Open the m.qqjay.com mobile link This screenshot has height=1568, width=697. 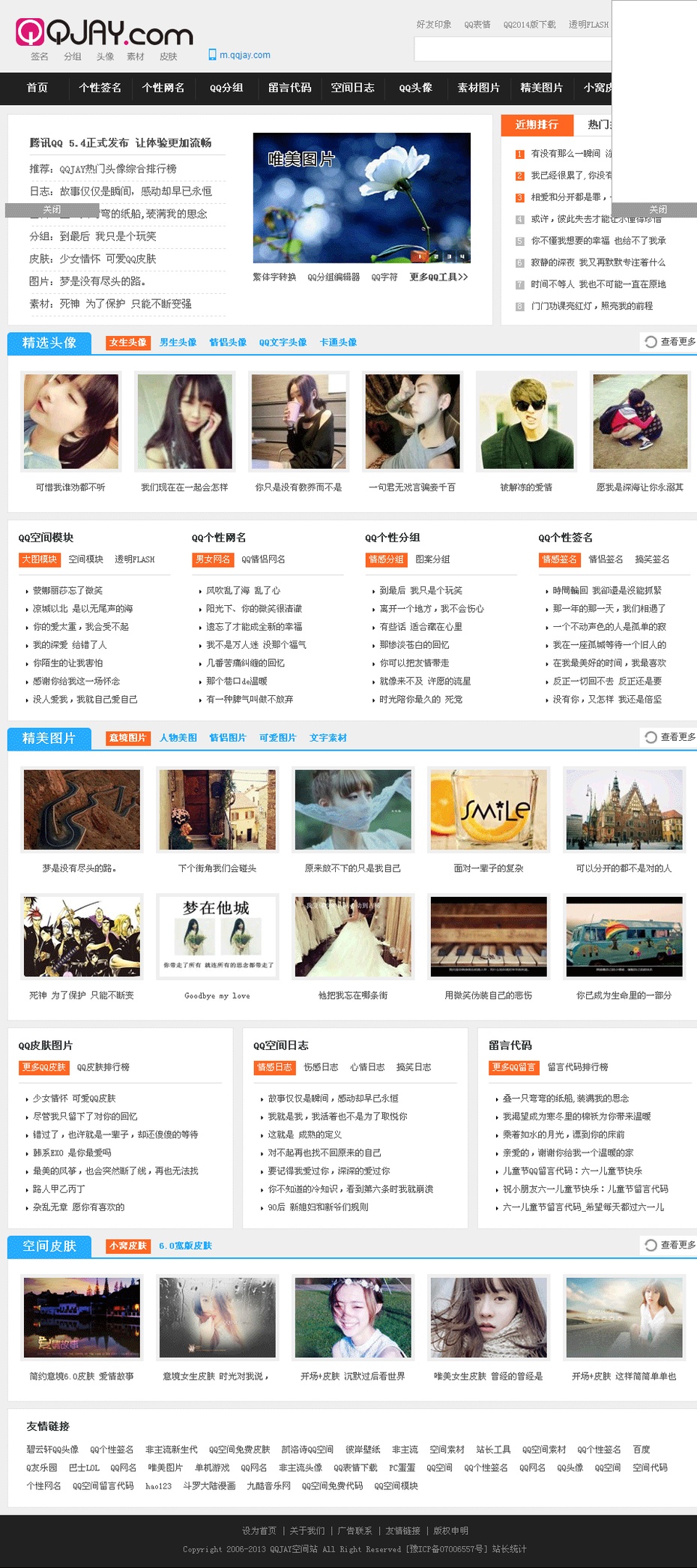(x=244, y=55)
